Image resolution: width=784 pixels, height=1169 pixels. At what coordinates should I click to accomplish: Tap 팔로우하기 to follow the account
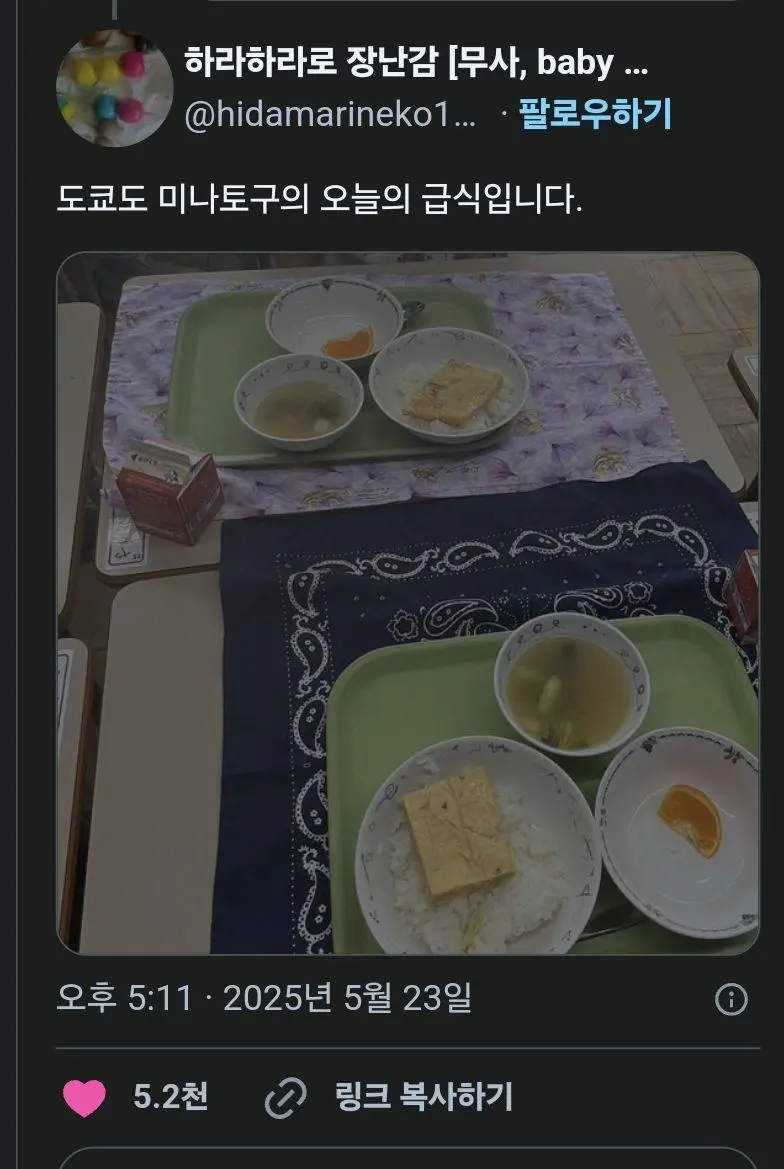595,116
